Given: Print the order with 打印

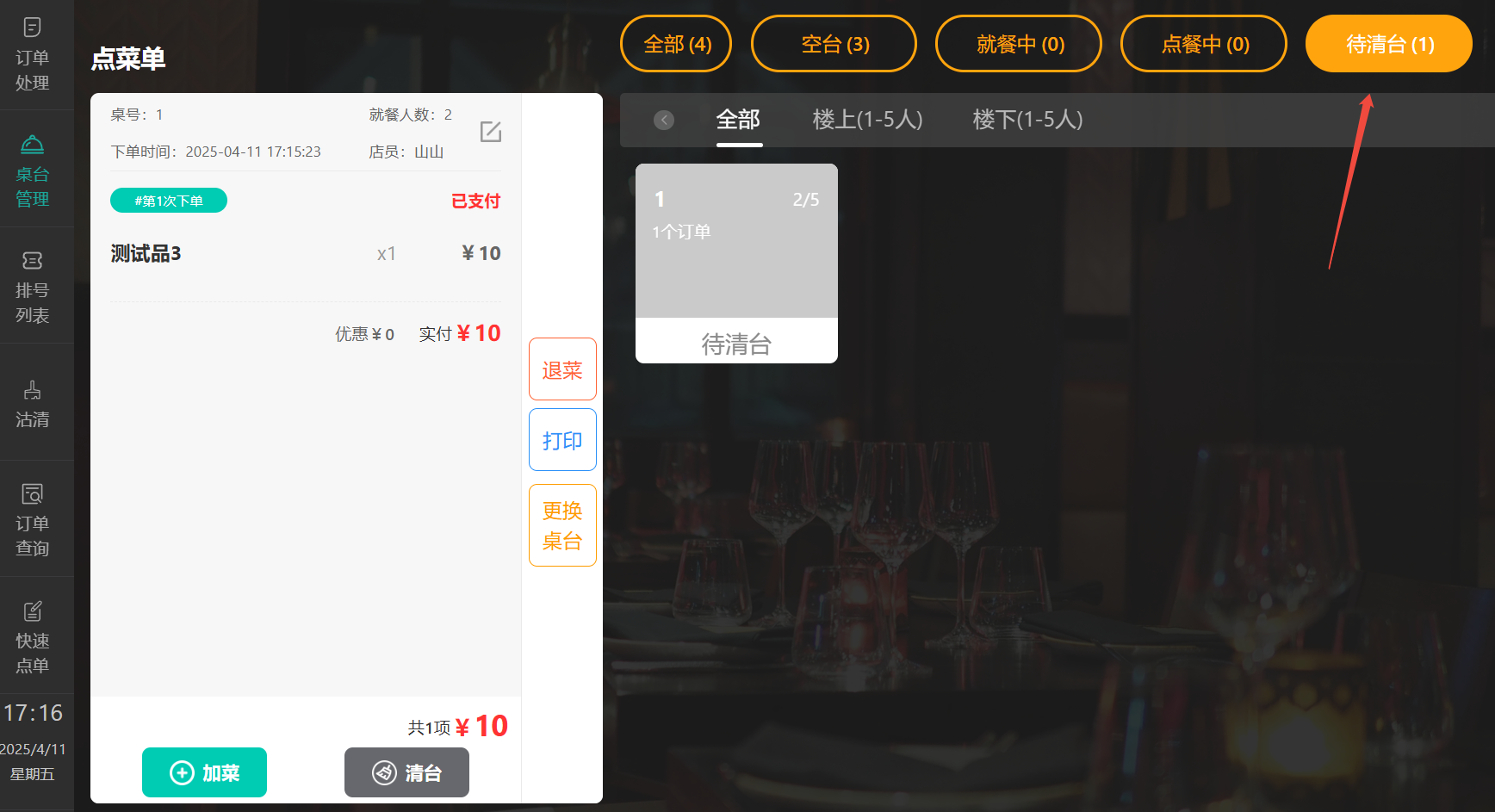Looking at the screenshot, I should [562, 440].
